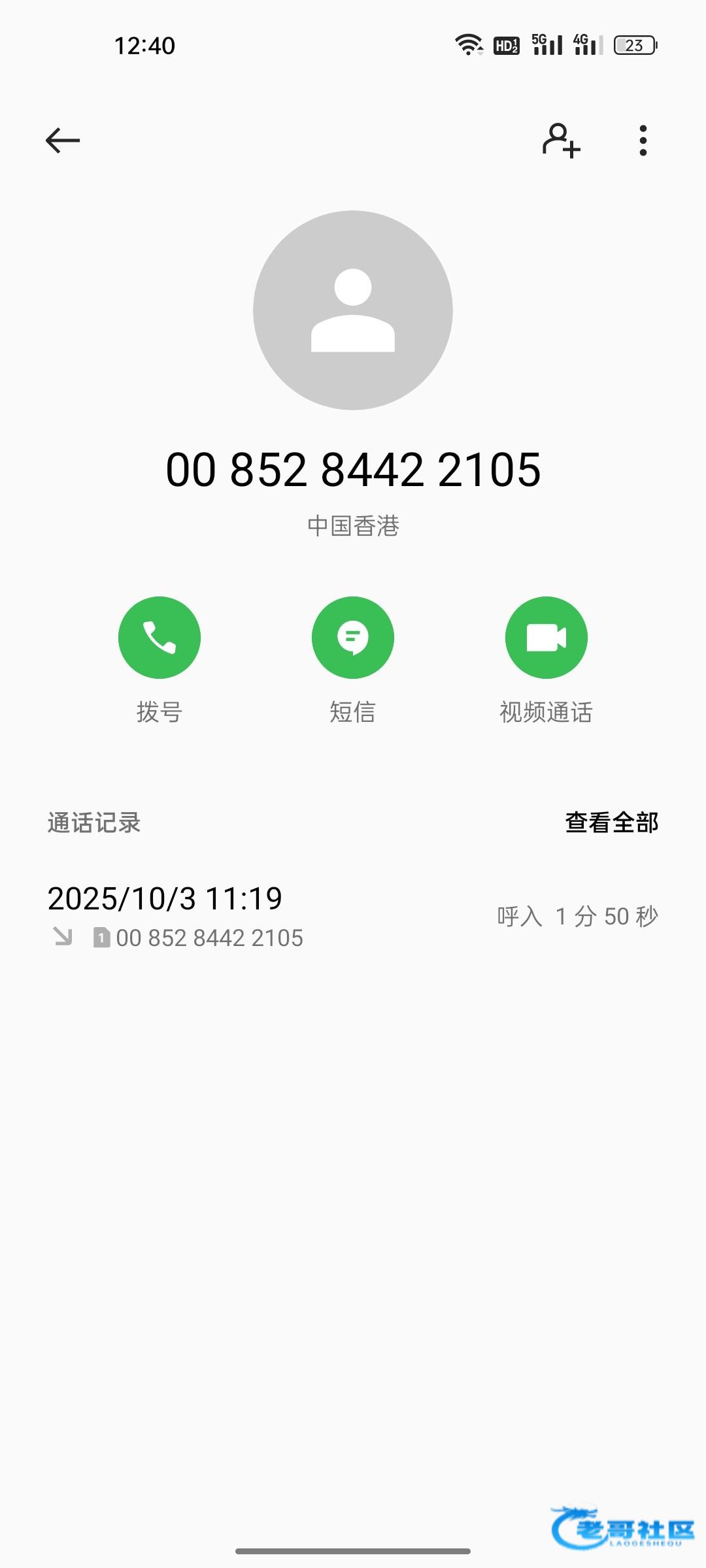Add this number as a new contact

coord(561,140)
